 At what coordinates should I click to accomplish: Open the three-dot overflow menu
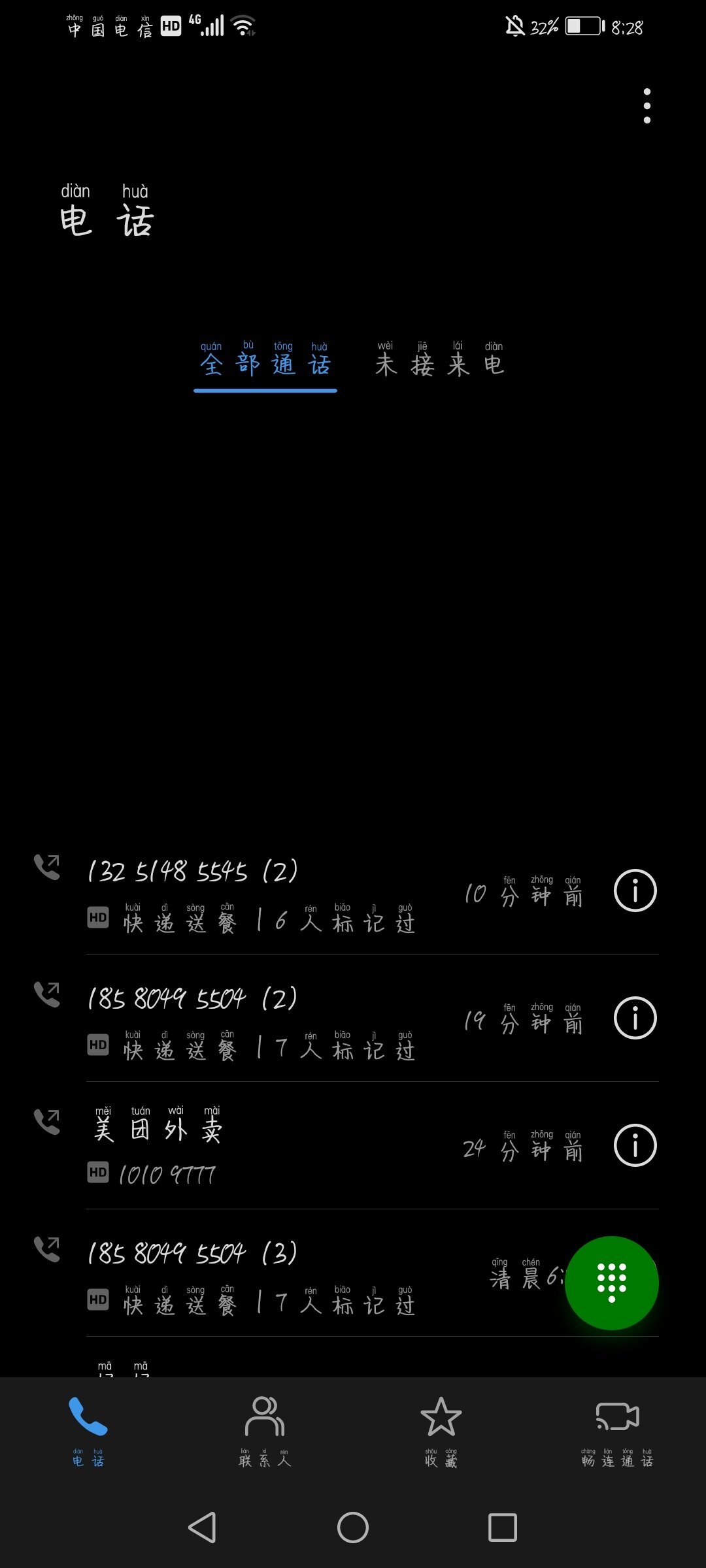coord(647,106)
